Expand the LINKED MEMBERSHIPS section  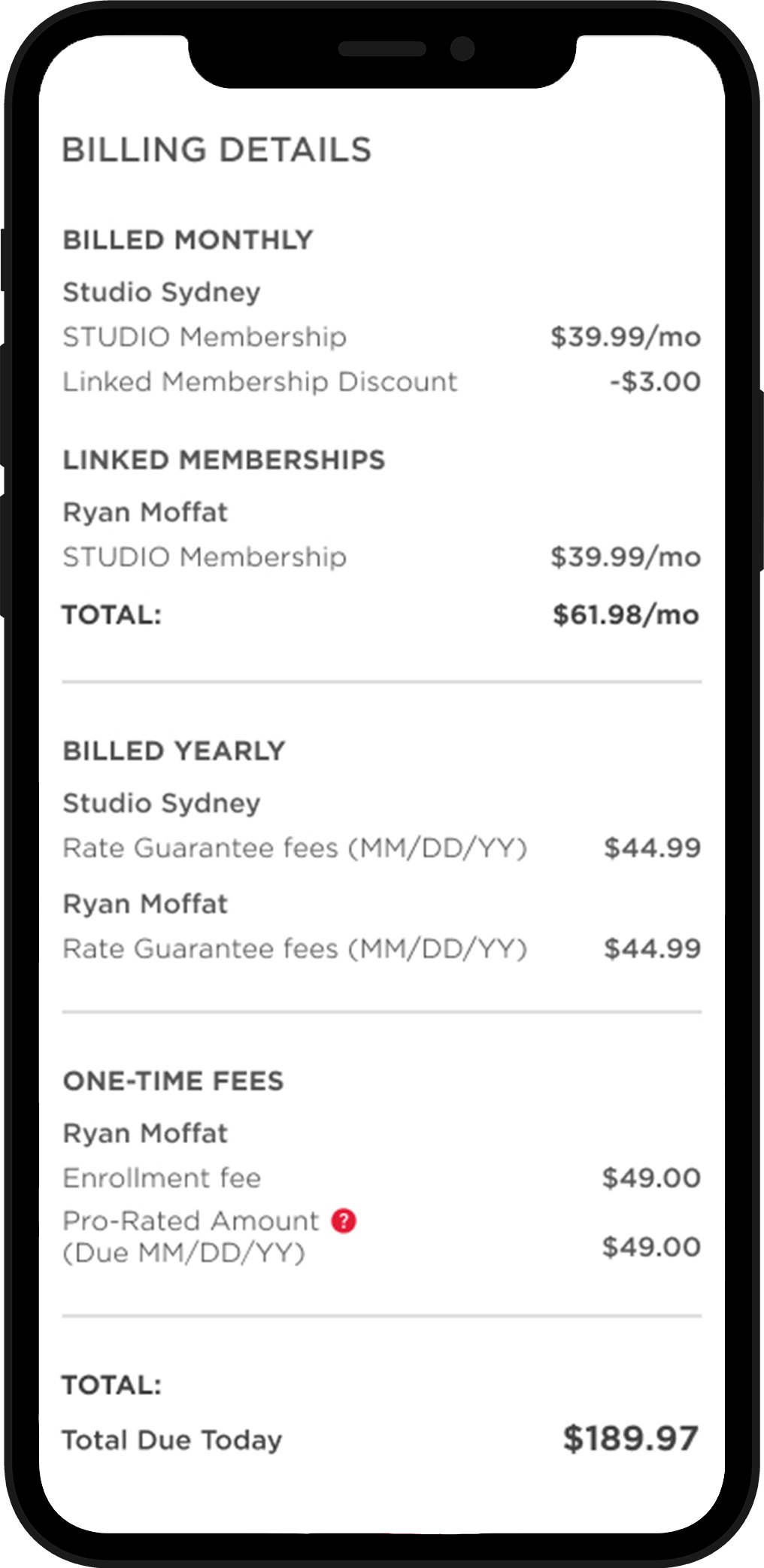point(224,458)
